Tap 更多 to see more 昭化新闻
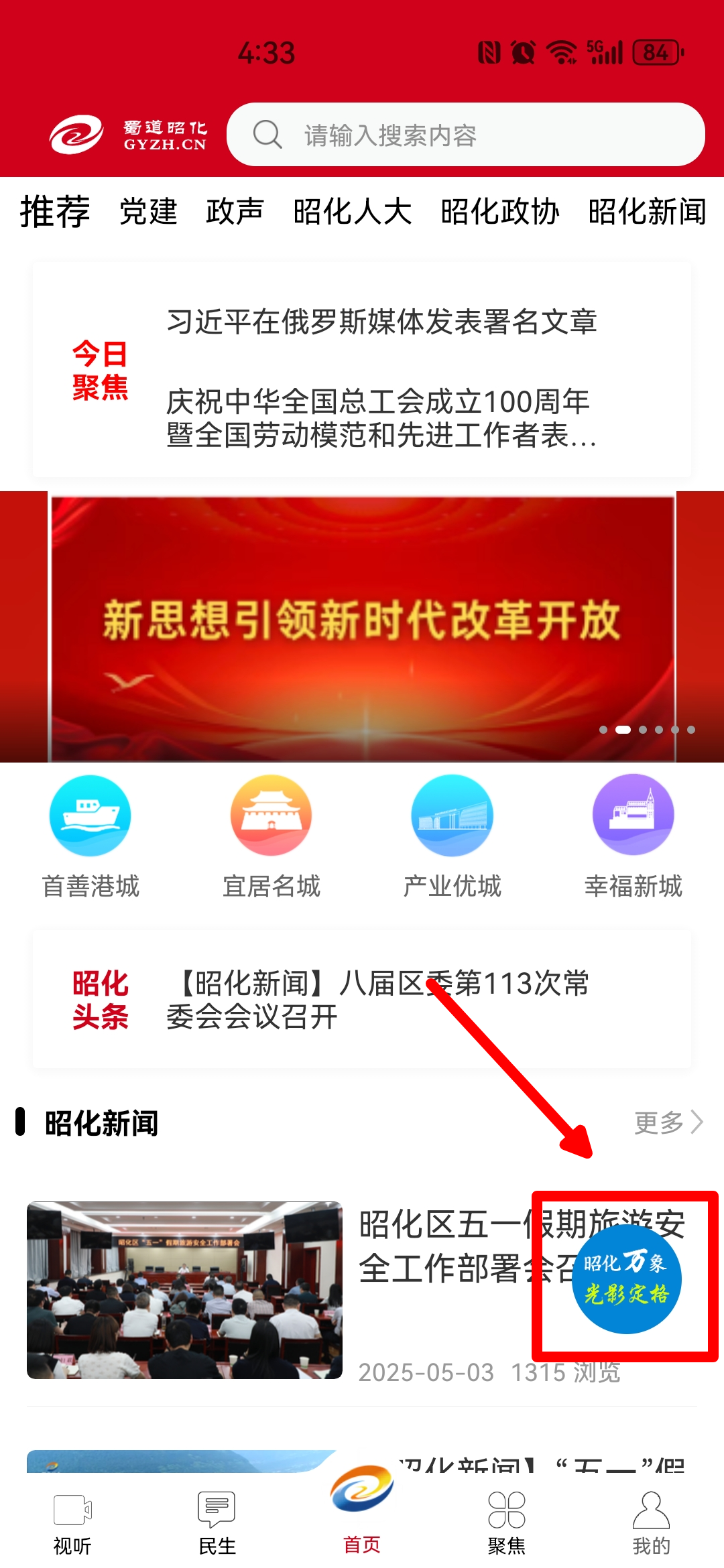 (x=668, y=1122)
